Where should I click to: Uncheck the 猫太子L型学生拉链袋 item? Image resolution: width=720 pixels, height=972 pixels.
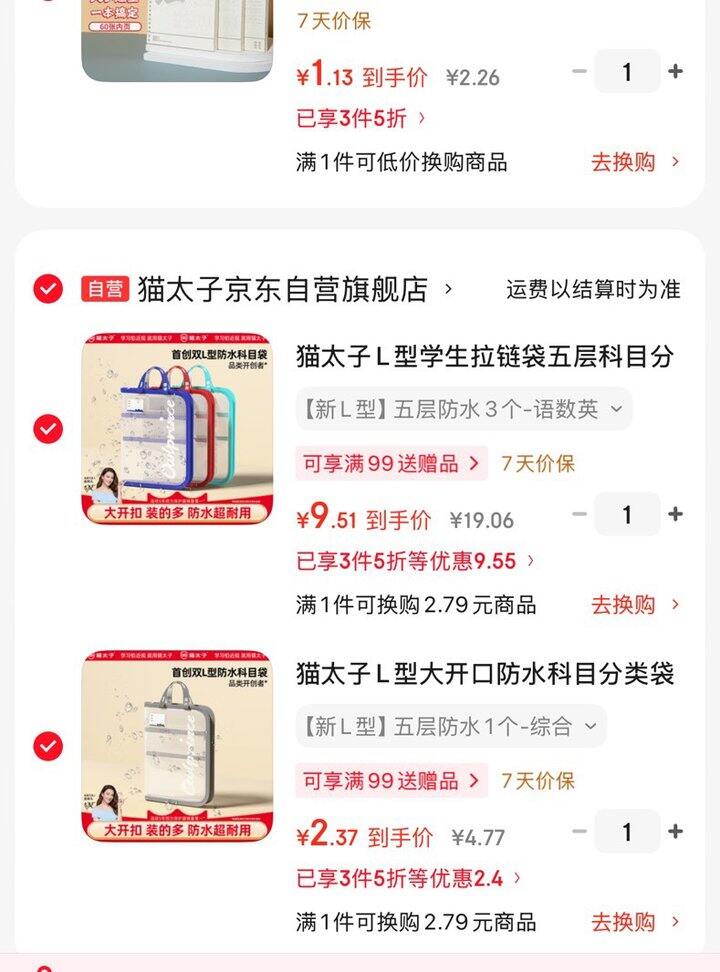48,429
